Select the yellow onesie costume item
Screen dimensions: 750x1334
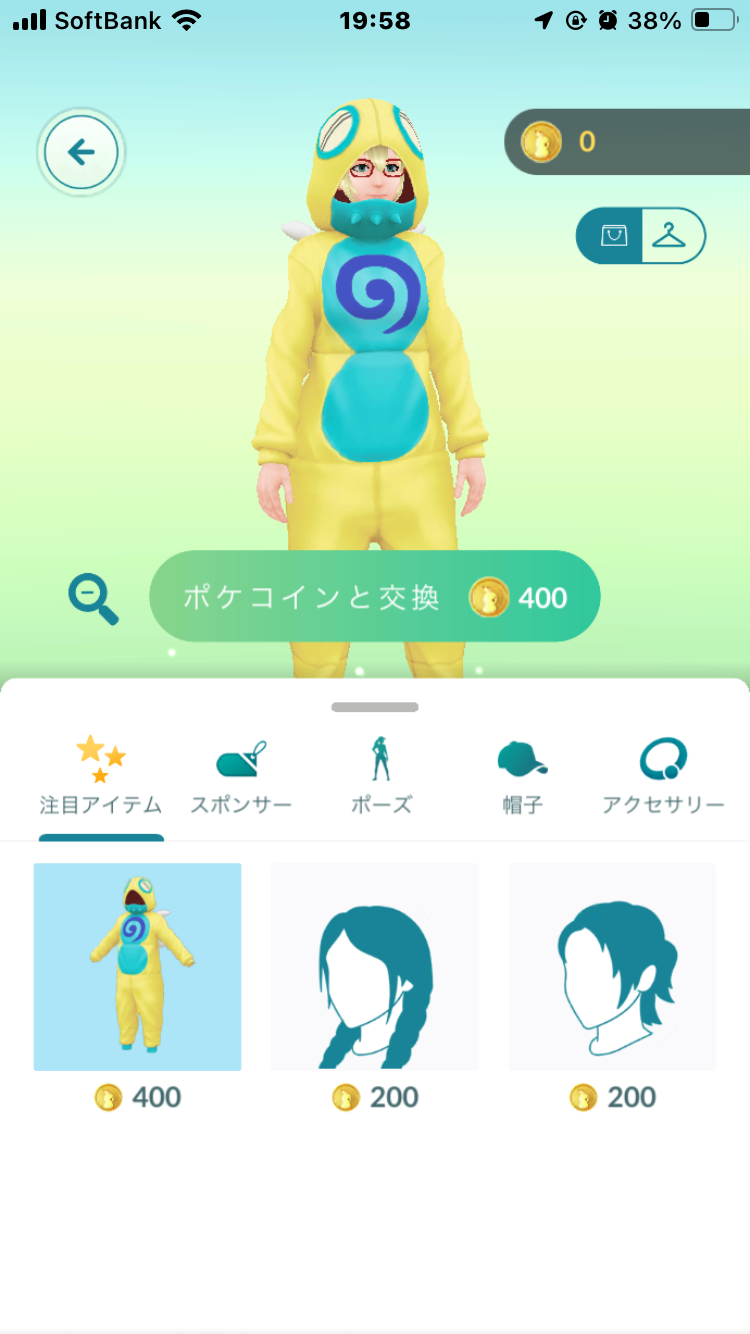tap(138, 966)
